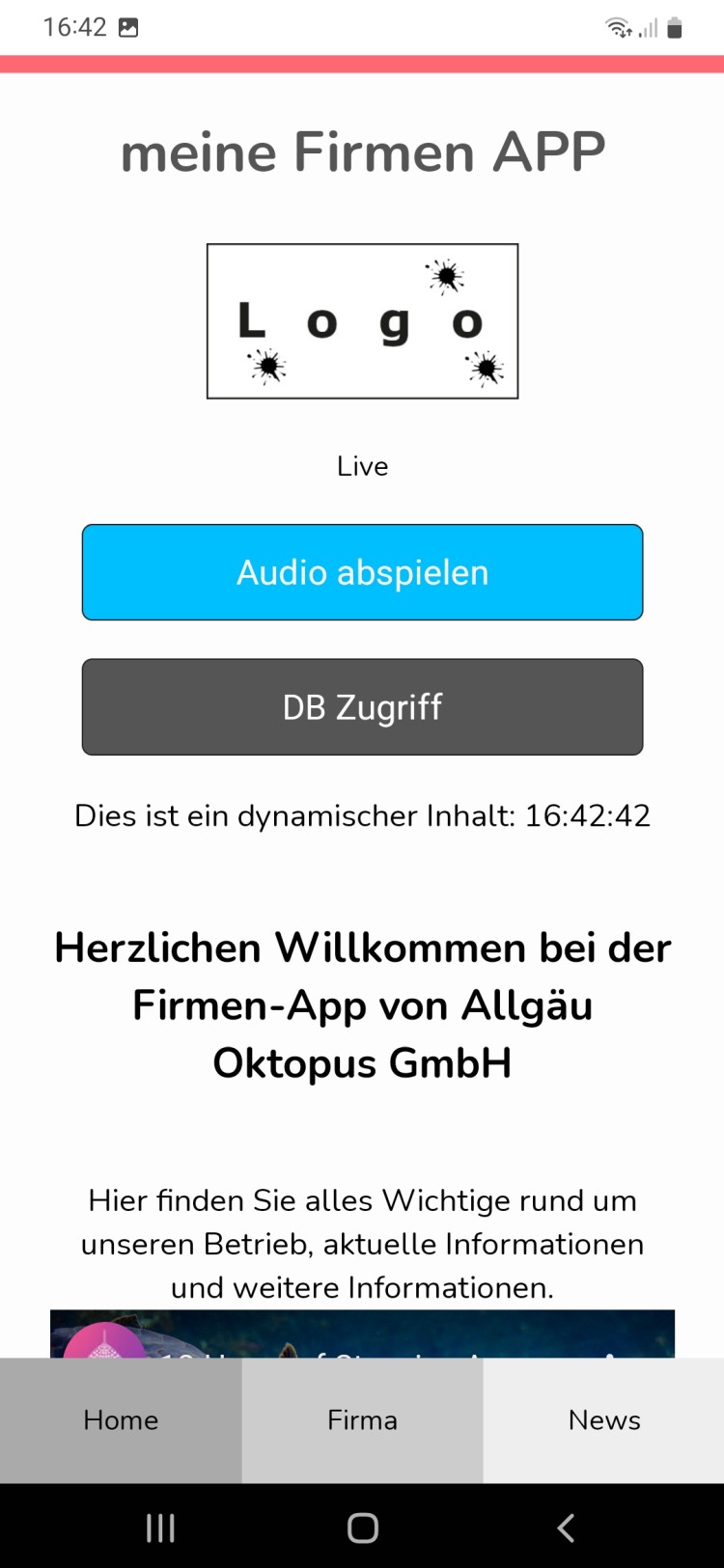Open DB Zugriff
Image resolution: width=724 pixels, height=1568 pixels.
pyautogui.click(x=362, y=707)
